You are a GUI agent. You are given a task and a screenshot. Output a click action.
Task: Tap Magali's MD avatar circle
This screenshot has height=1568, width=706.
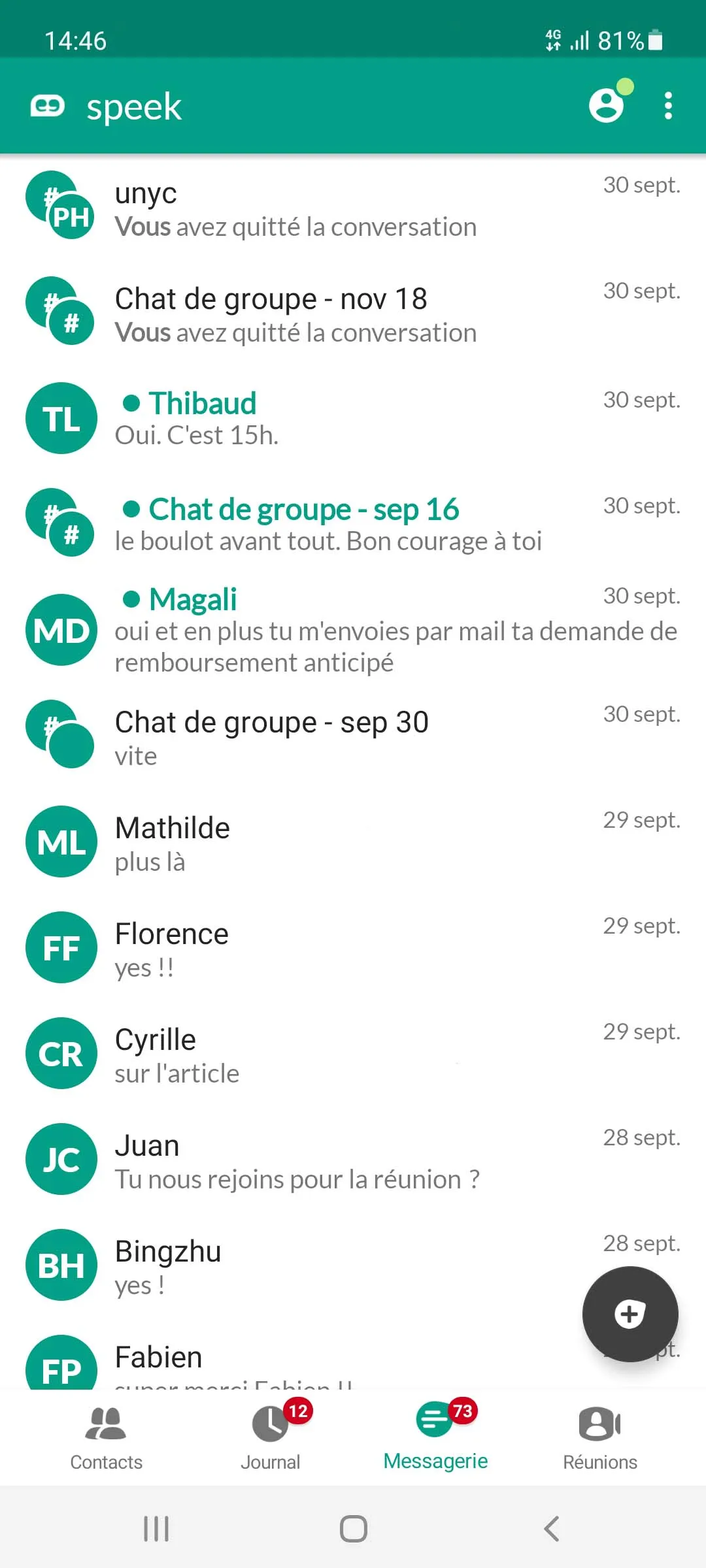[61, 629]
